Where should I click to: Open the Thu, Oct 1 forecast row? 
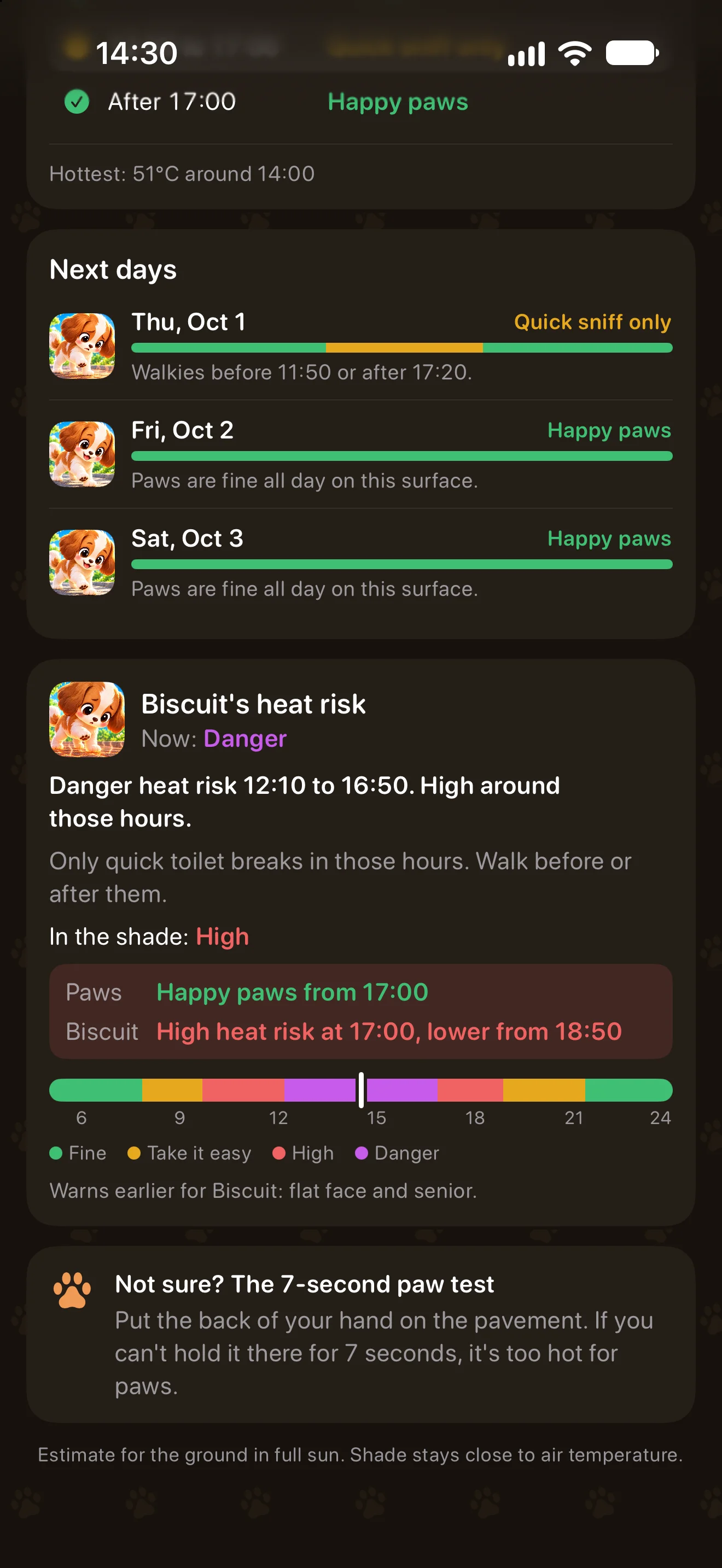pos(360,346)
